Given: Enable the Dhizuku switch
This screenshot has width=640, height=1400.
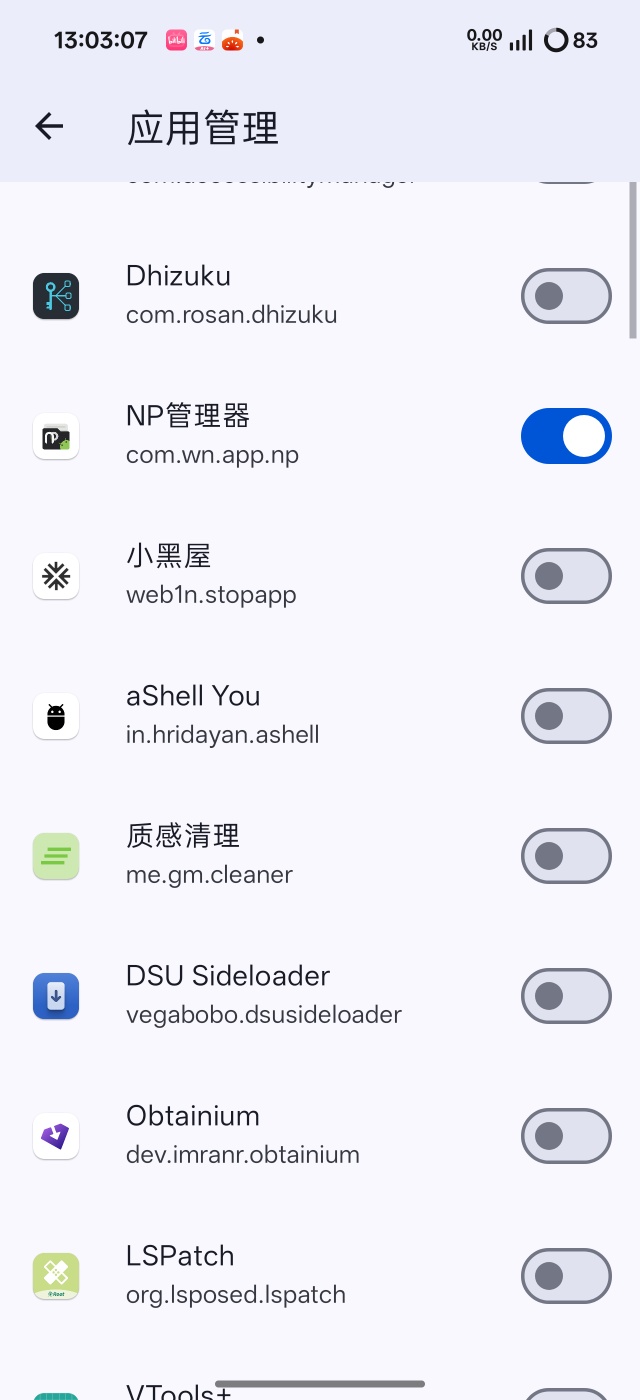Looking at the screenshot, I should (x=566, y=296).
